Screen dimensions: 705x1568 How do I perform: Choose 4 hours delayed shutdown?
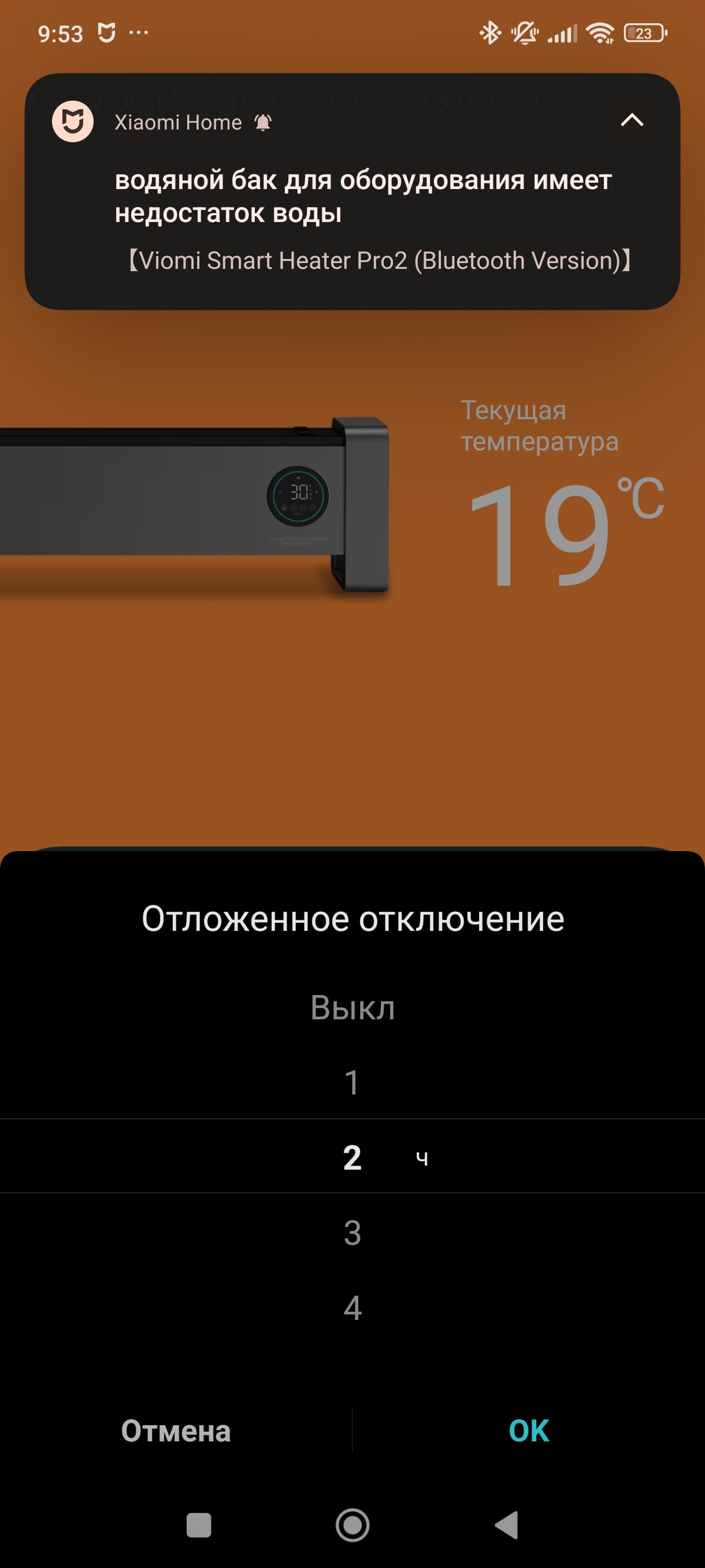[352, 1307]
